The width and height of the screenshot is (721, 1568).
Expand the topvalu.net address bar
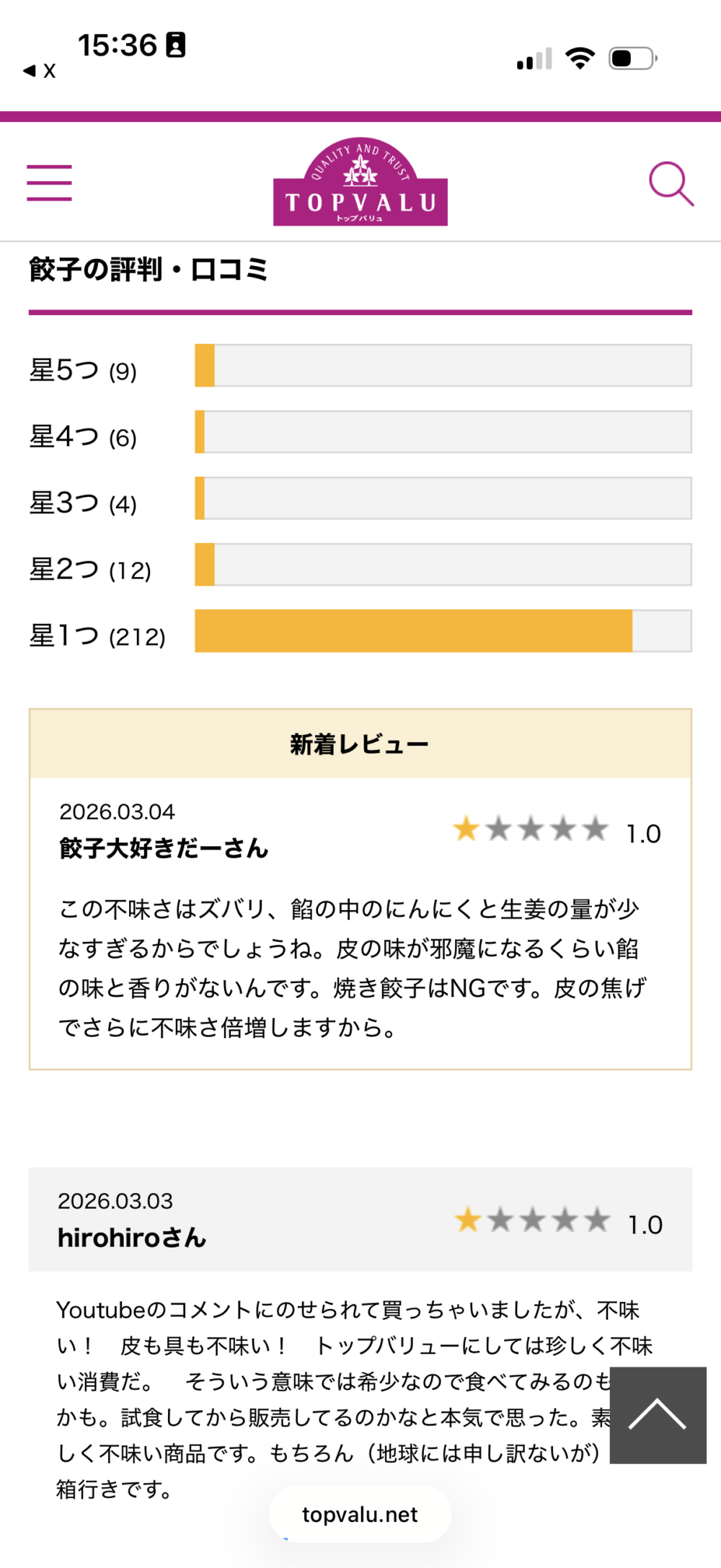(360, 1514)
